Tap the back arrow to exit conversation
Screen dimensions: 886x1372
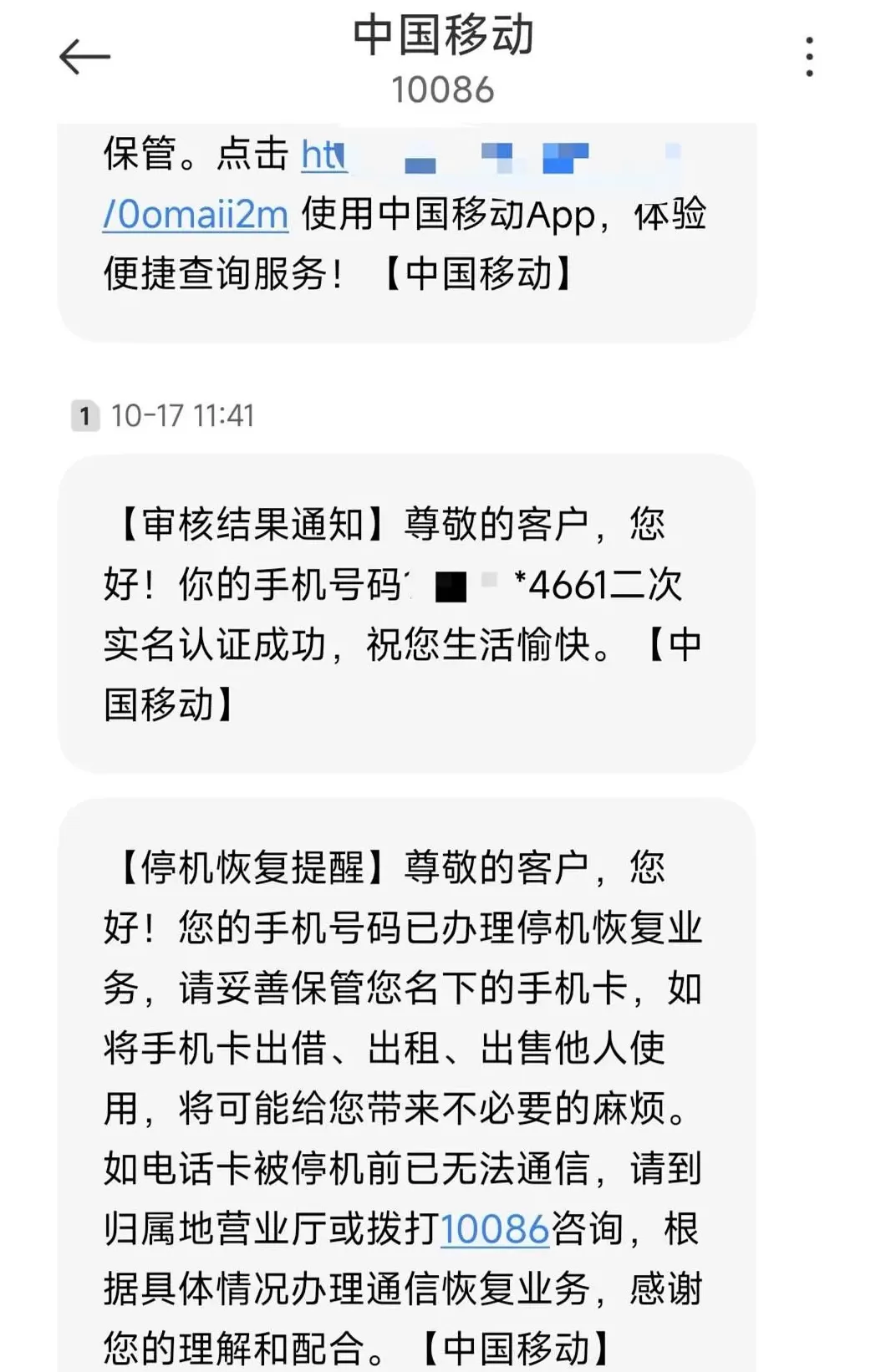(x=84, y=57)
